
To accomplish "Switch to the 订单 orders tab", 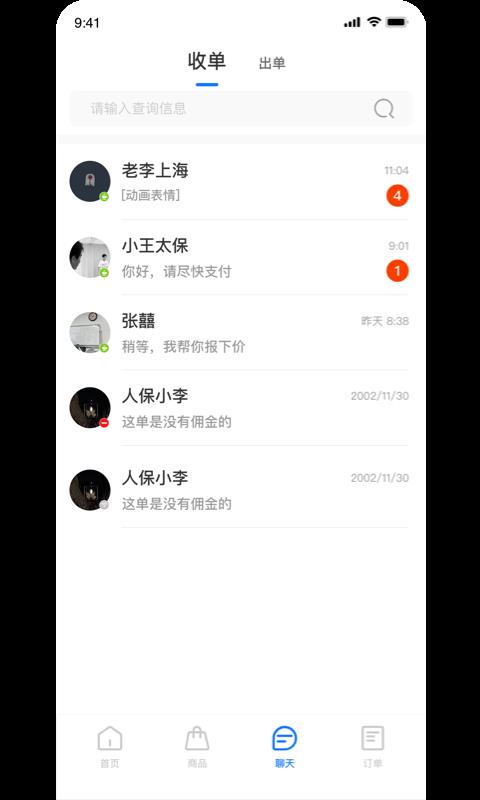I will (x=372, y=747).
